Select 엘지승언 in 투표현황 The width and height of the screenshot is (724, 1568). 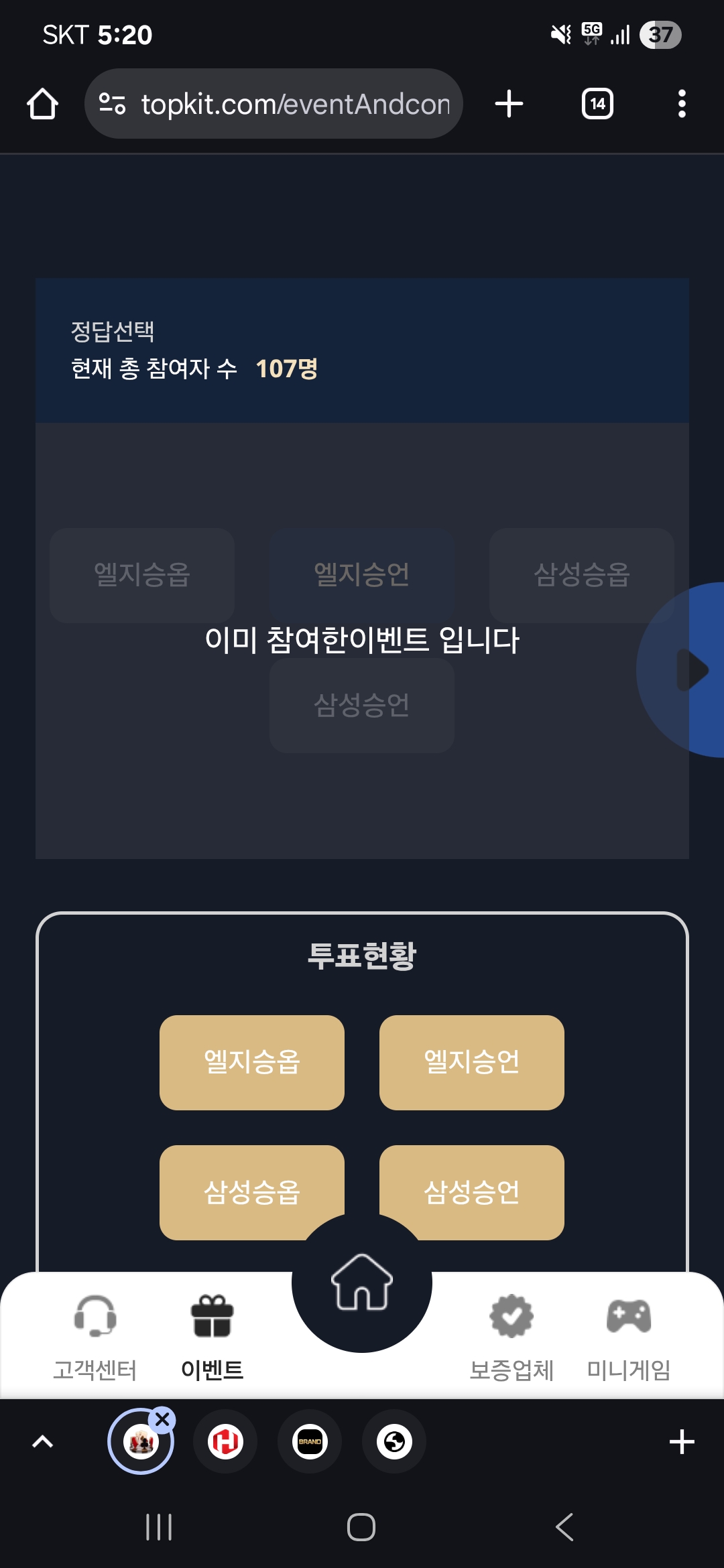pyautogui.click(x=472, y=1062)
